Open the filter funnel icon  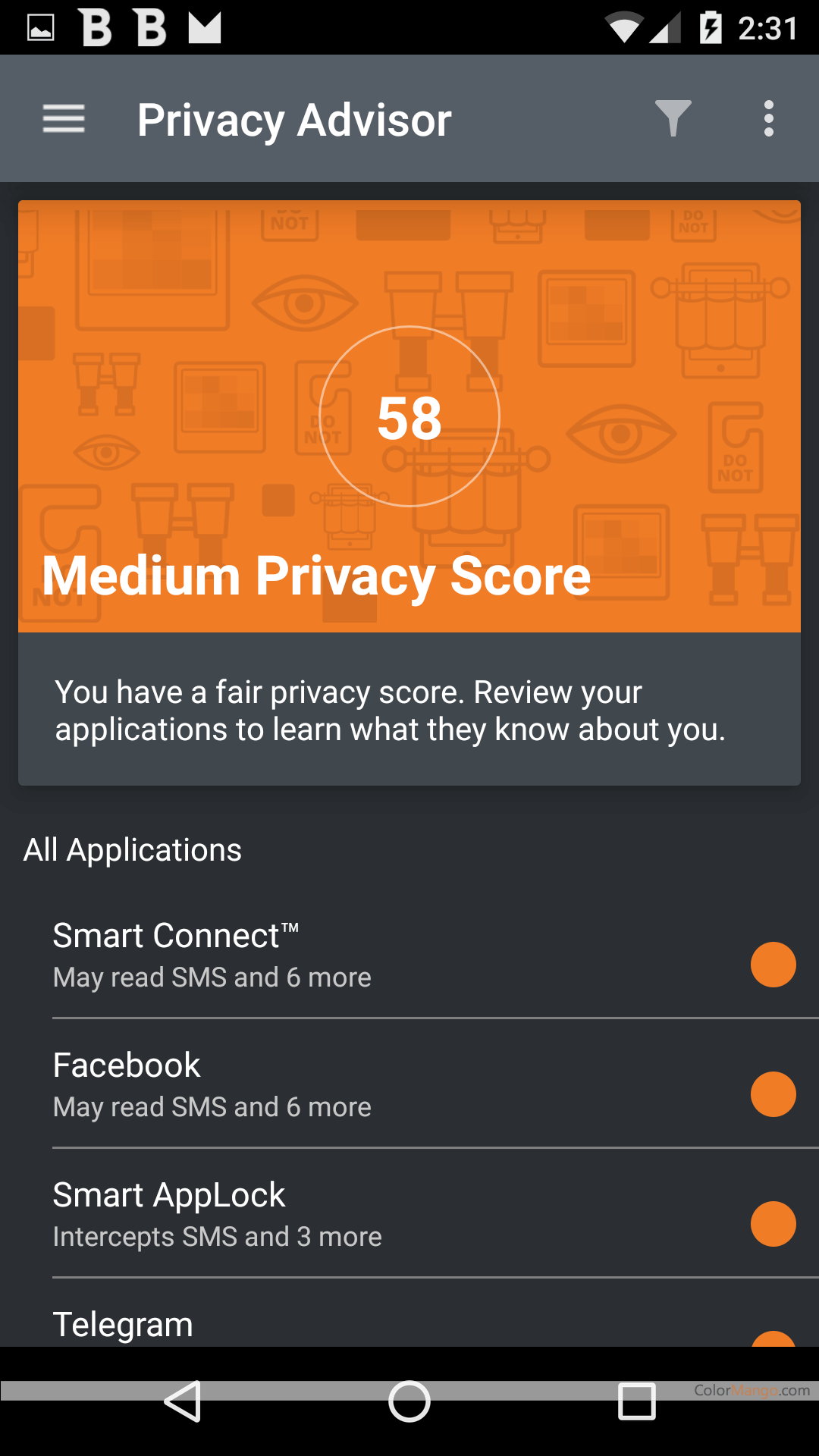[x=673, y=118]
